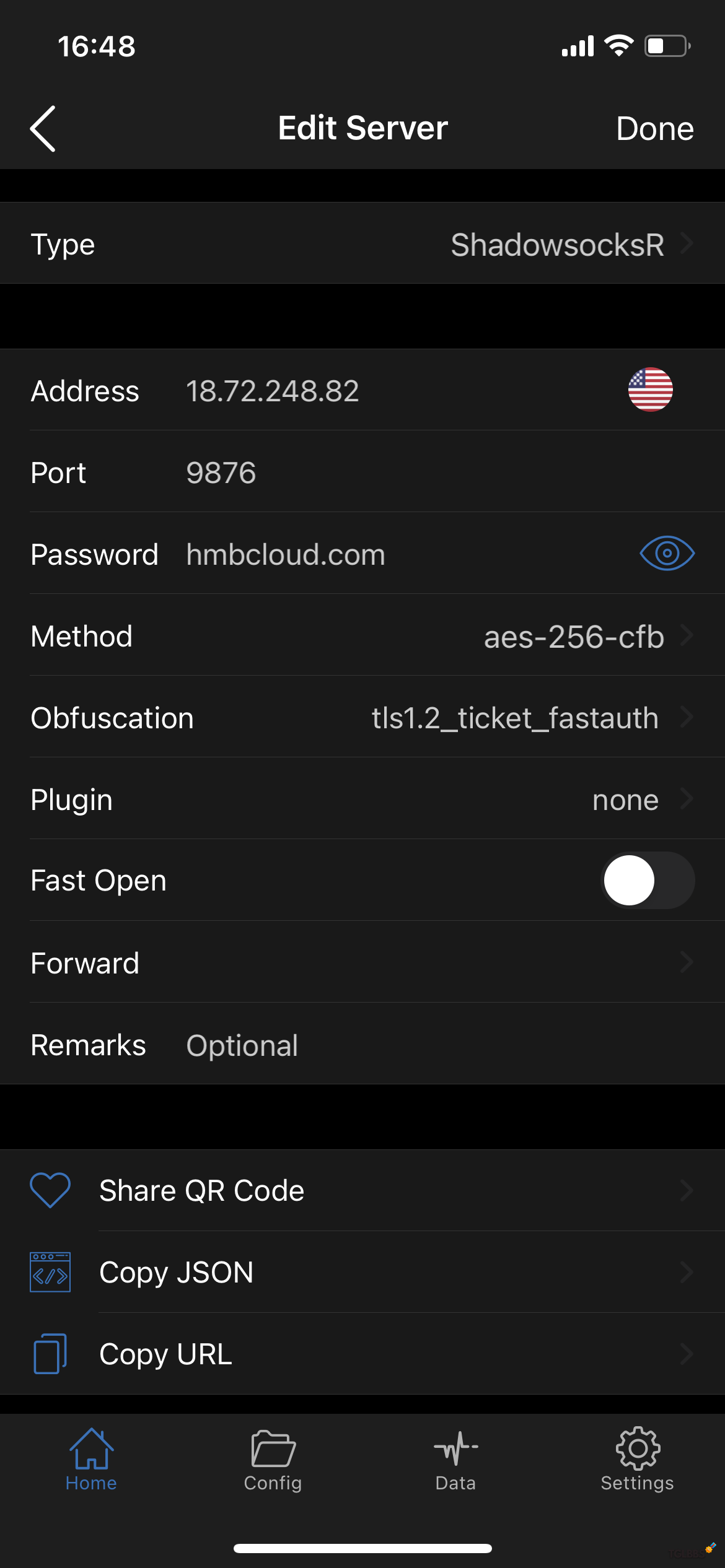Select Copy URL
The image size is (725, 1568).
(x=362, y=1354)
